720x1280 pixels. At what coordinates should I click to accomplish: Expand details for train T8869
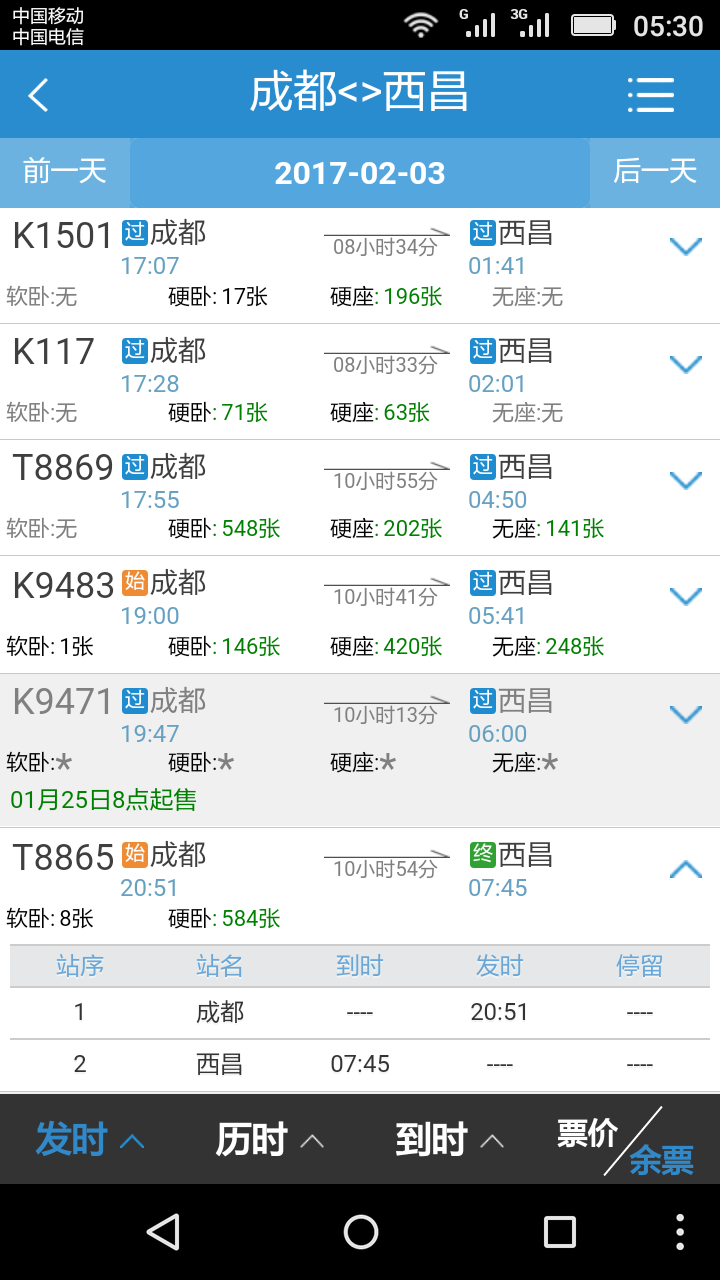tap(686, 480)
